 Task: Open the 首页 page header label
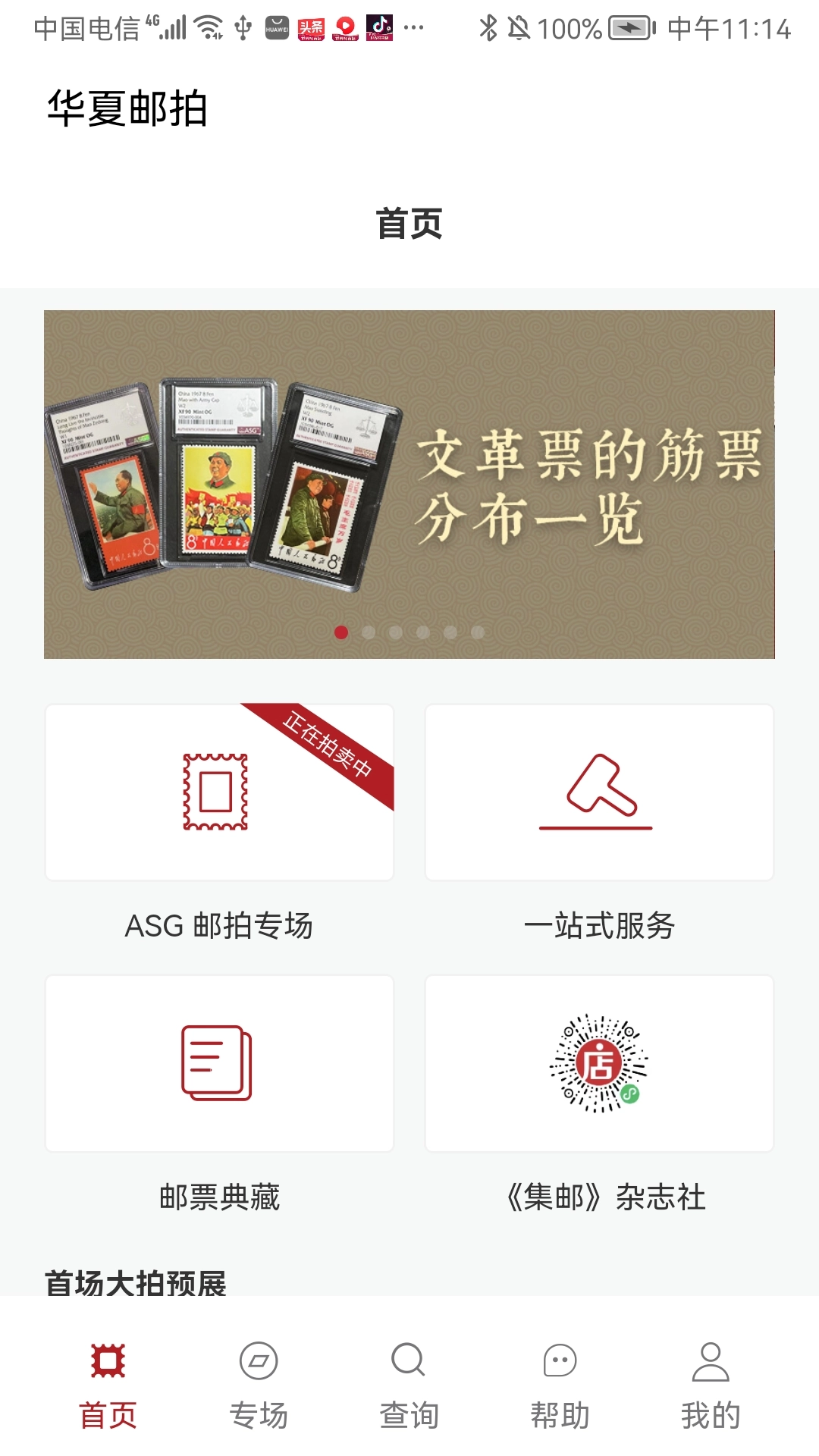click(x=409, y=222)
